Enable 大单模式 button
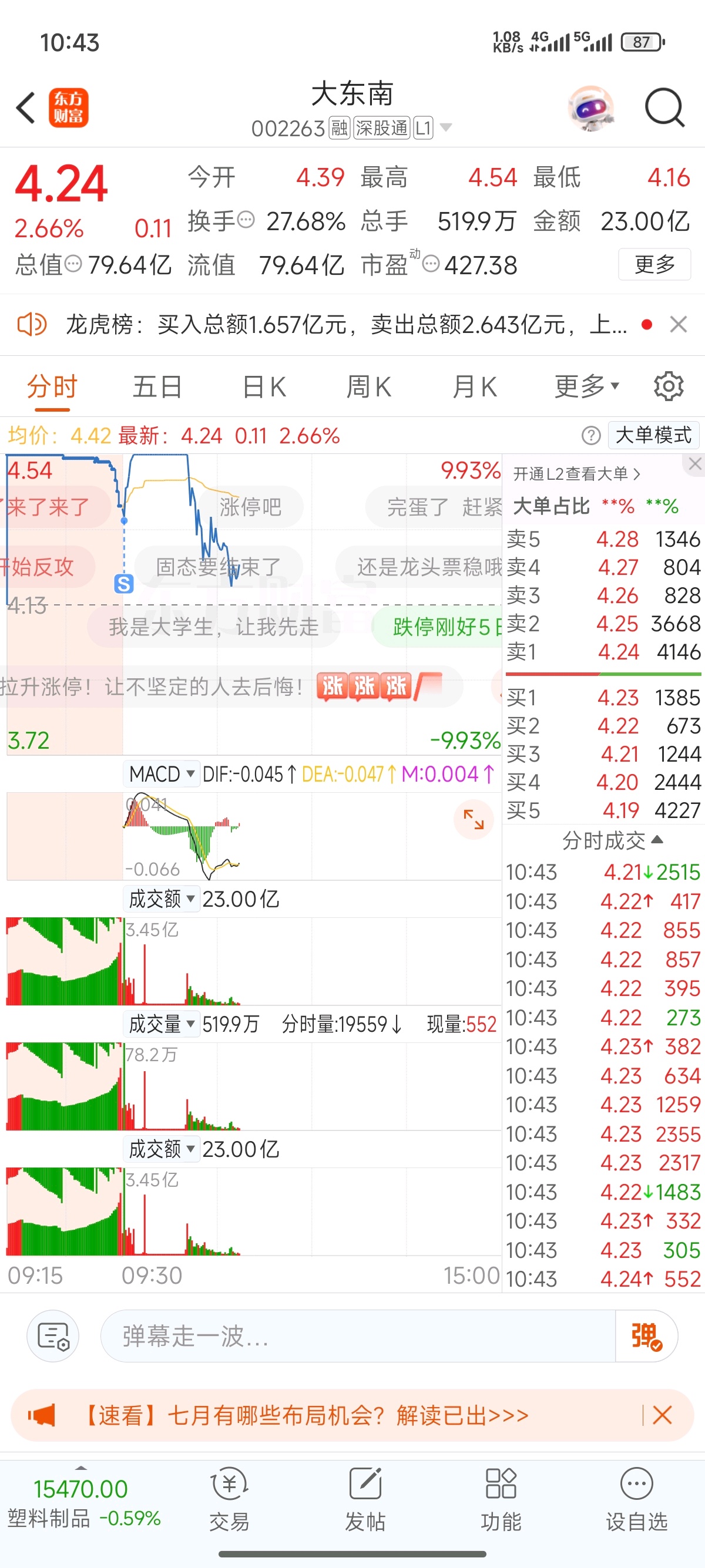Image resolution: width=705 pixels, height=1568 pixels. pyautogui.click(x=653, y=435)
